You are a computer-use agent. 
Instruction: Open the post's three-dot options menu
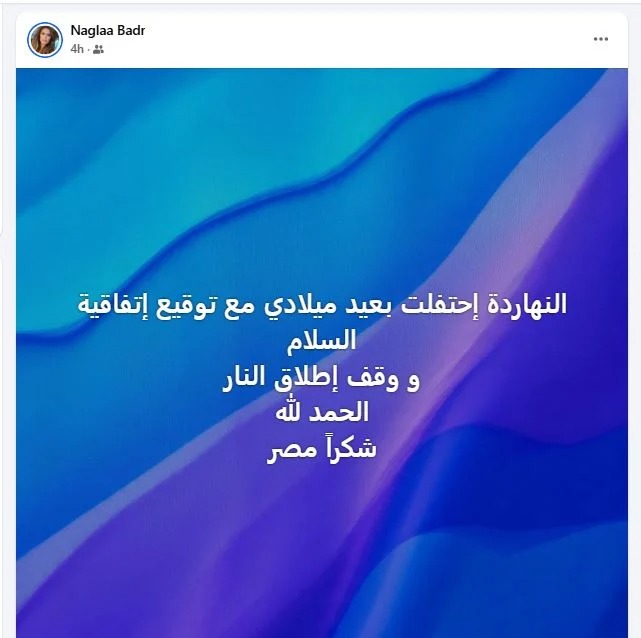click(x=600, y=39)
